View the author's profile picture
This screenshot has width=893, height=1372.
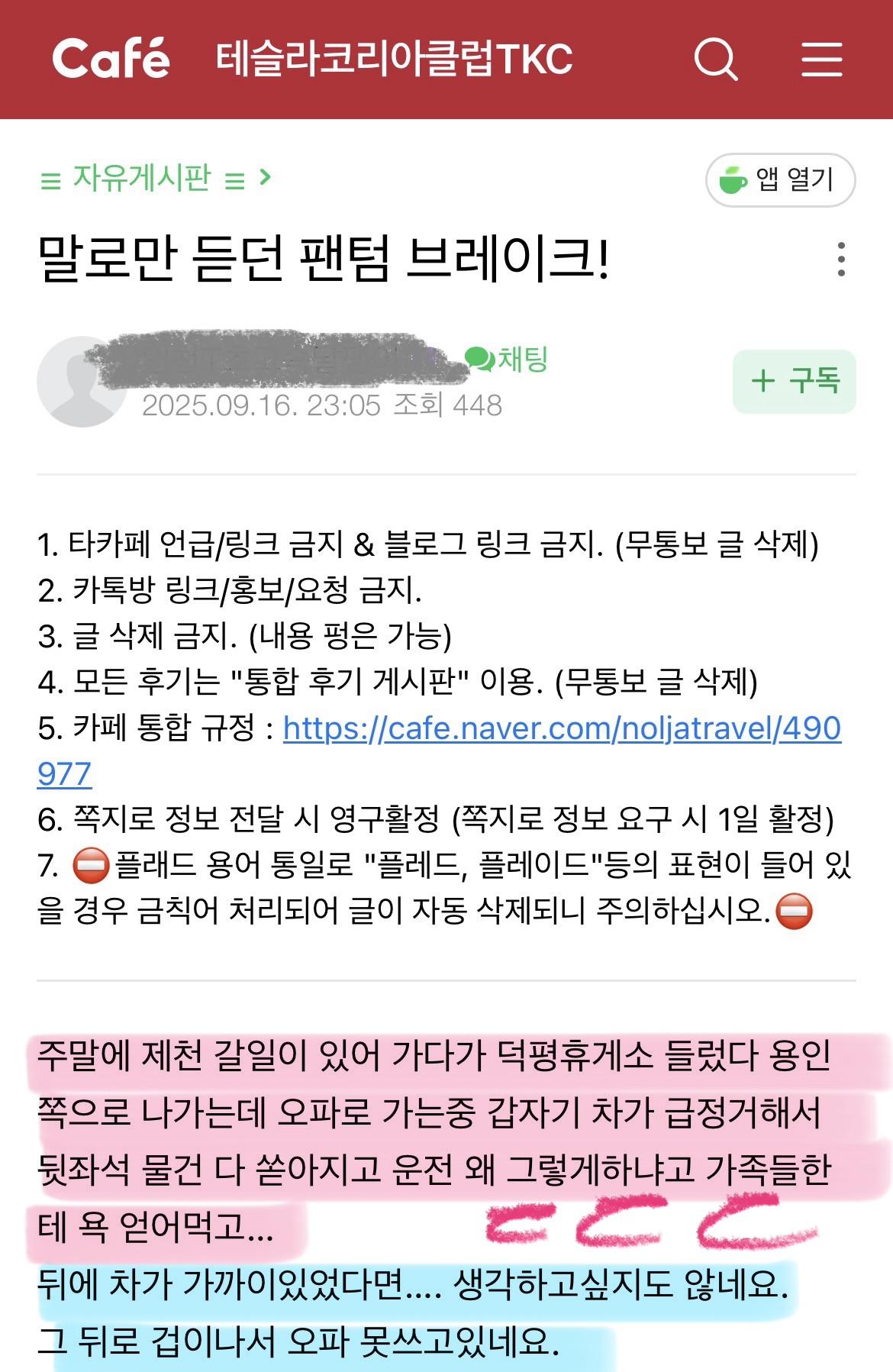tap(80, 382)
